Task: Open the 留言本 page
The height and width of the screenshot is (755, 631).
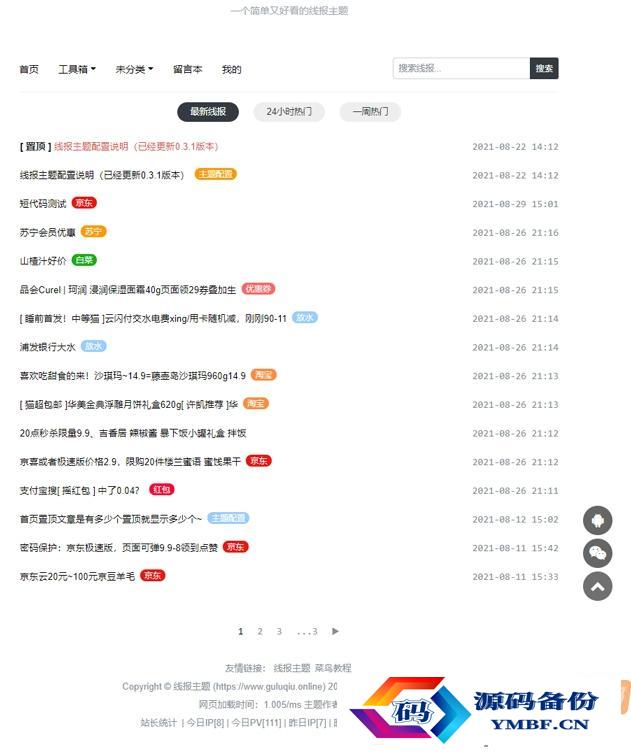Action: (x=187, y=70)
